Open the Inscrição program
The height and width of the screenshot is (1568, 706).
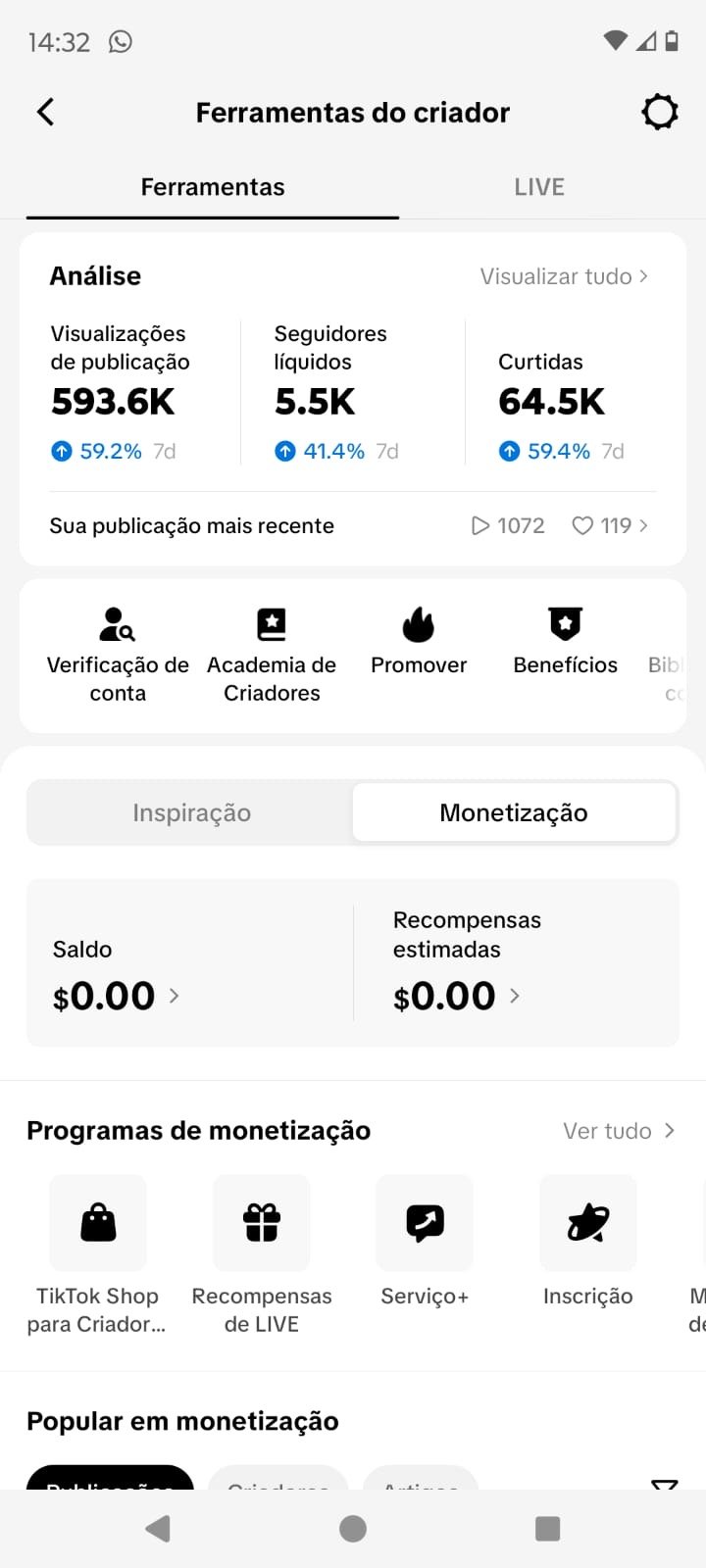click(588, 1242)
